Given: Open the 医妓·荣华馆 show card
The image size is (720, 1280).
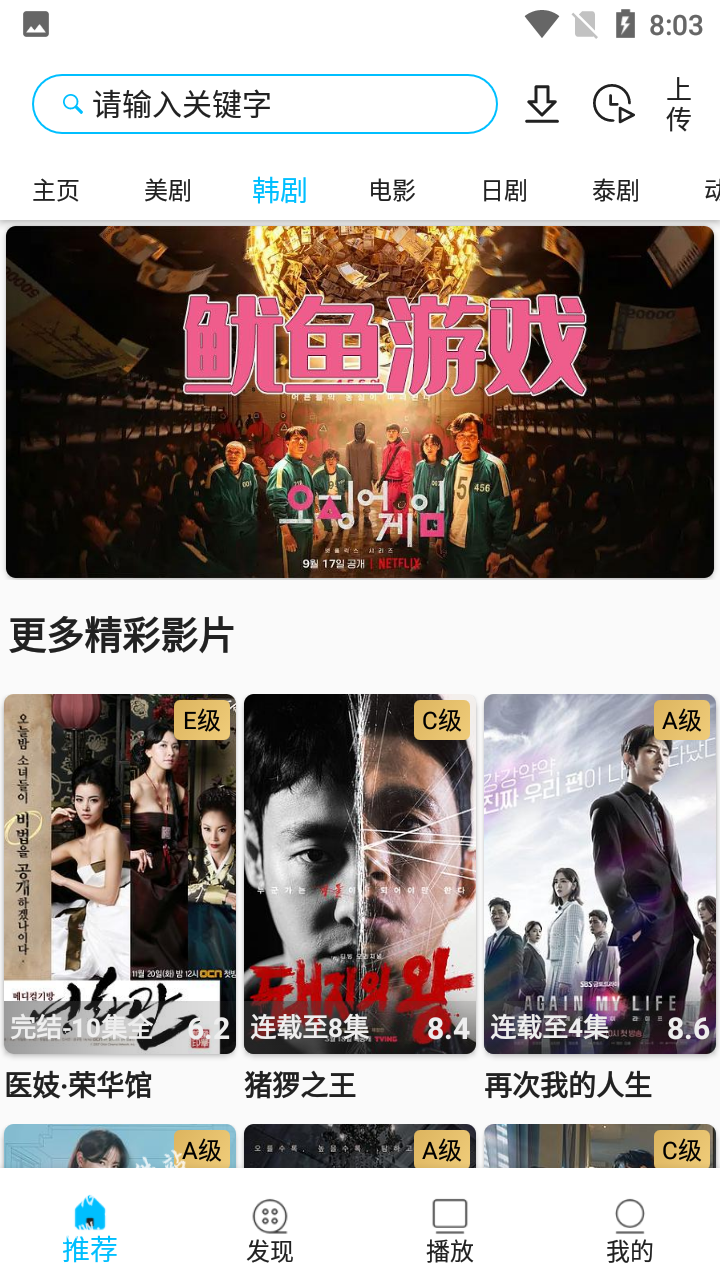Looking at the screenshot, I should [120, 874].
